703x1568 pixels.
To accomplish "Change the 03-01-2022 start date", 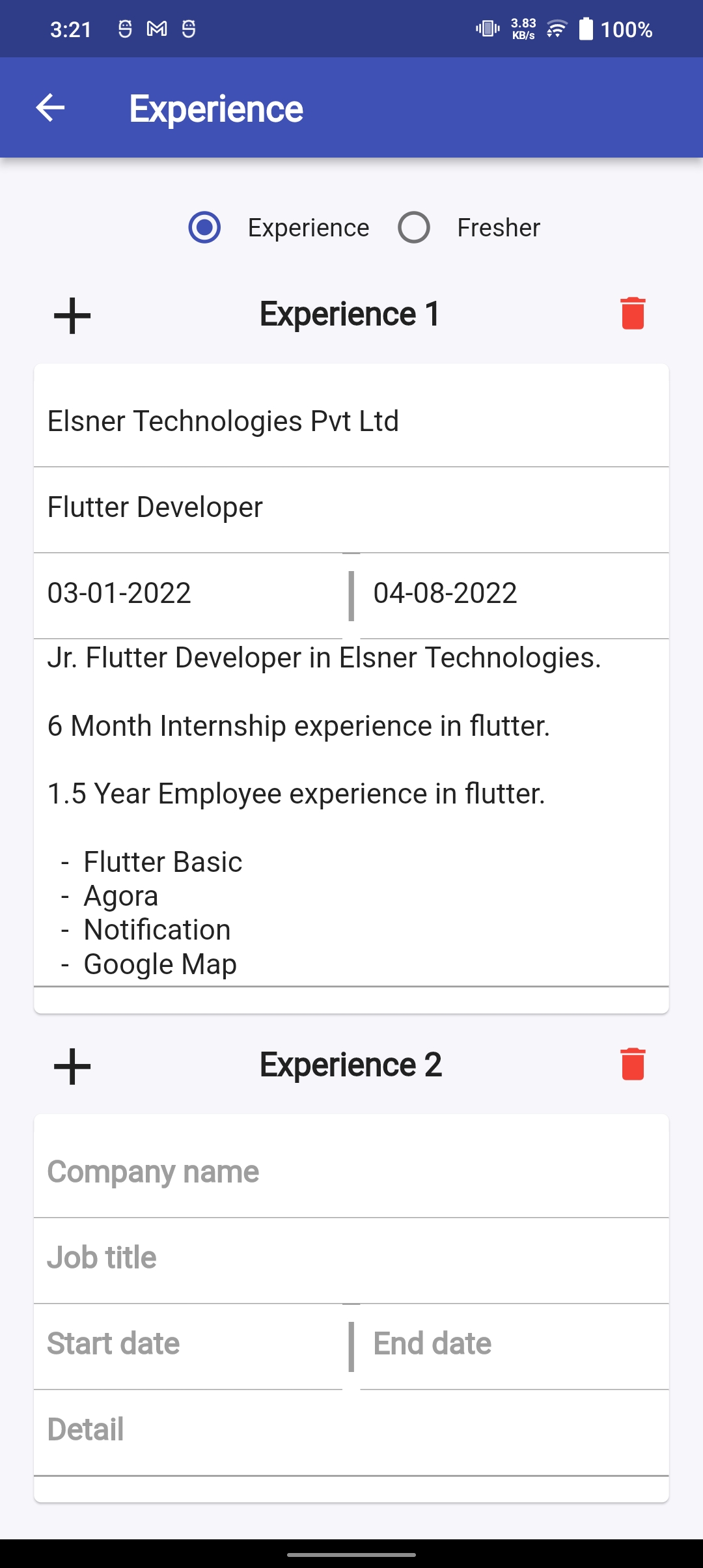I will (189, 594).
